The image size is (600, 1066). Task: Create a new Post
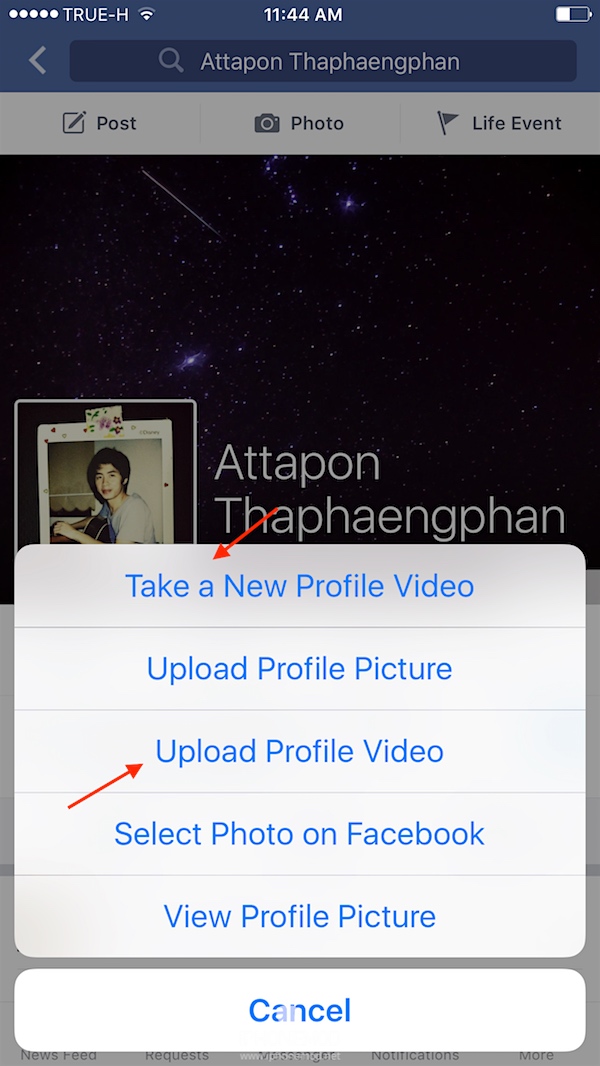click(100, 123)
